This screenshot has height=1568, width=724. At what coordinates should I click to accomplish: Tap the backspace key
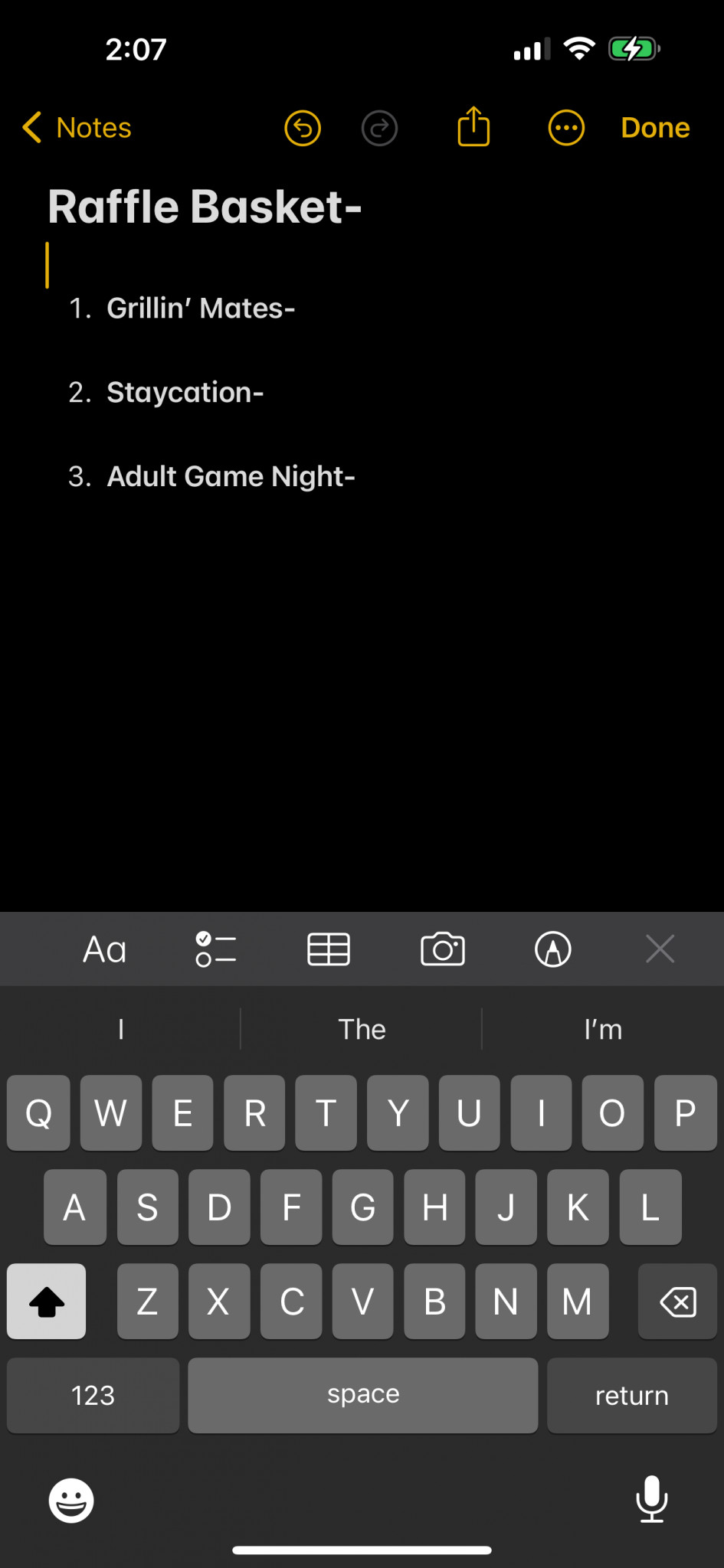tap(677, 1302)
